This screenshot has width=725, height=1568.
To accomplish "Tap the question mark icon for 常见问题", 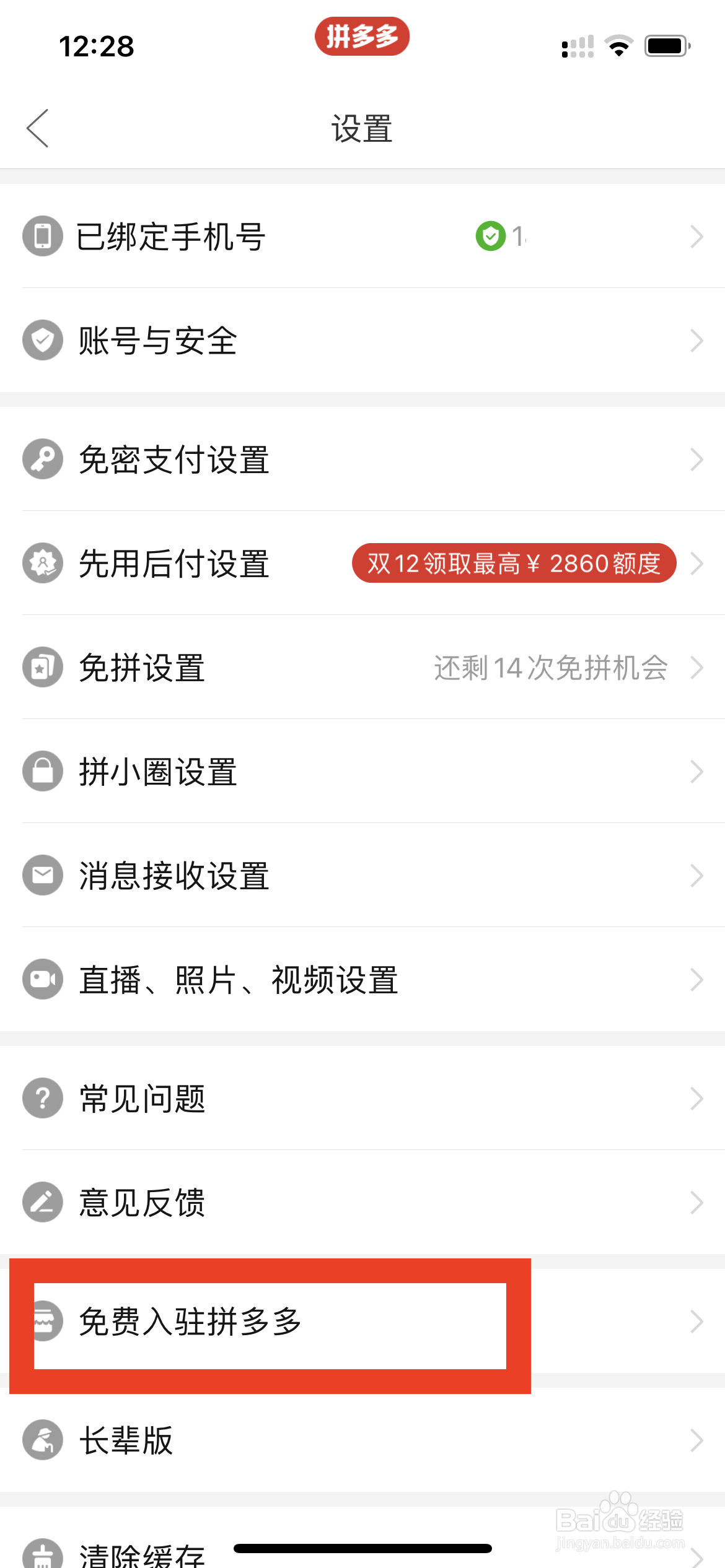I will point(42,1097).
